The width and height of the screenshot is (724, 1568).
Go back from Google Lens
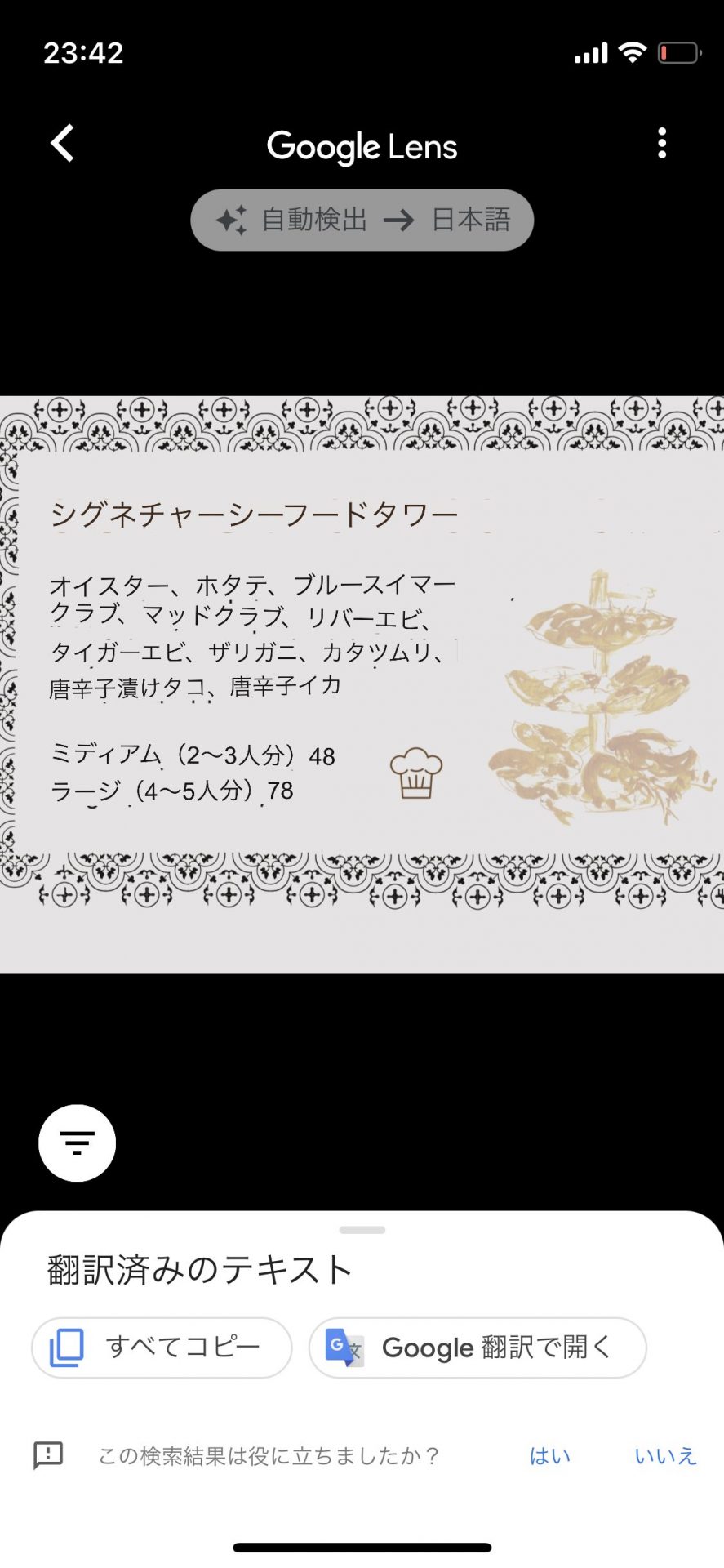coord(63,144)
